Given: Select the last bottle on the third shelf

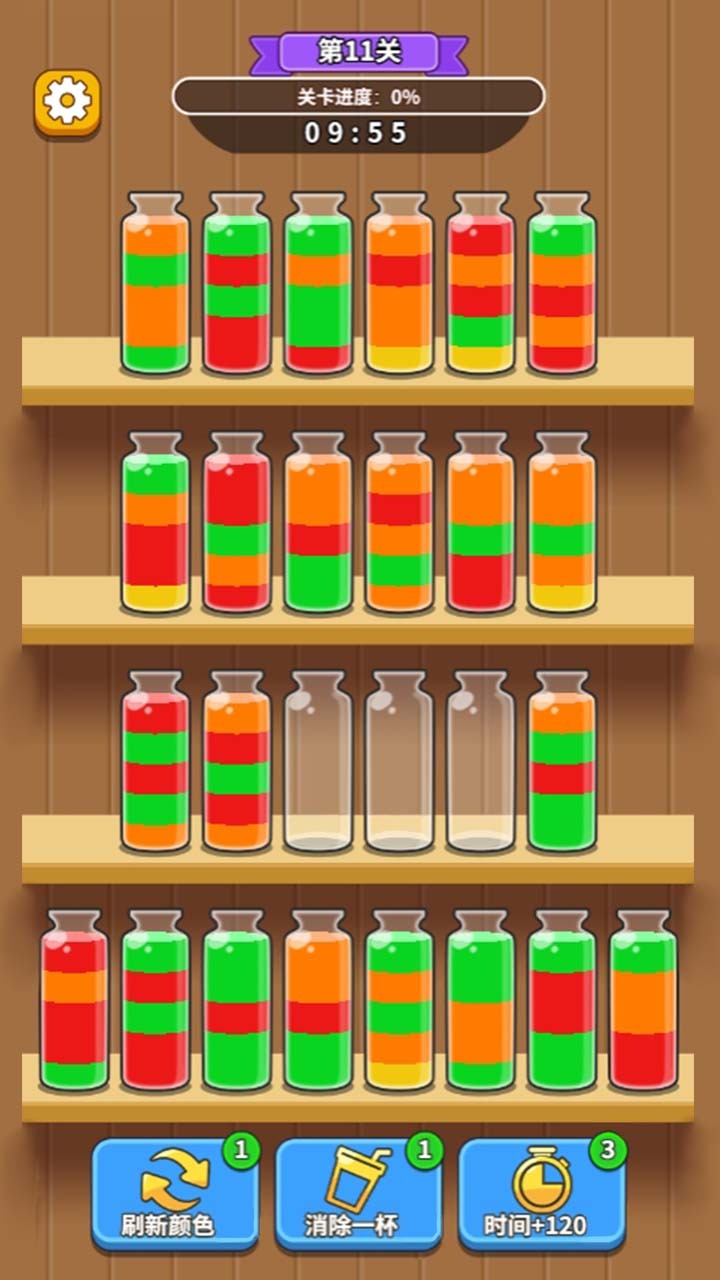Looking at the screenshot, I should tap(561, 765).
